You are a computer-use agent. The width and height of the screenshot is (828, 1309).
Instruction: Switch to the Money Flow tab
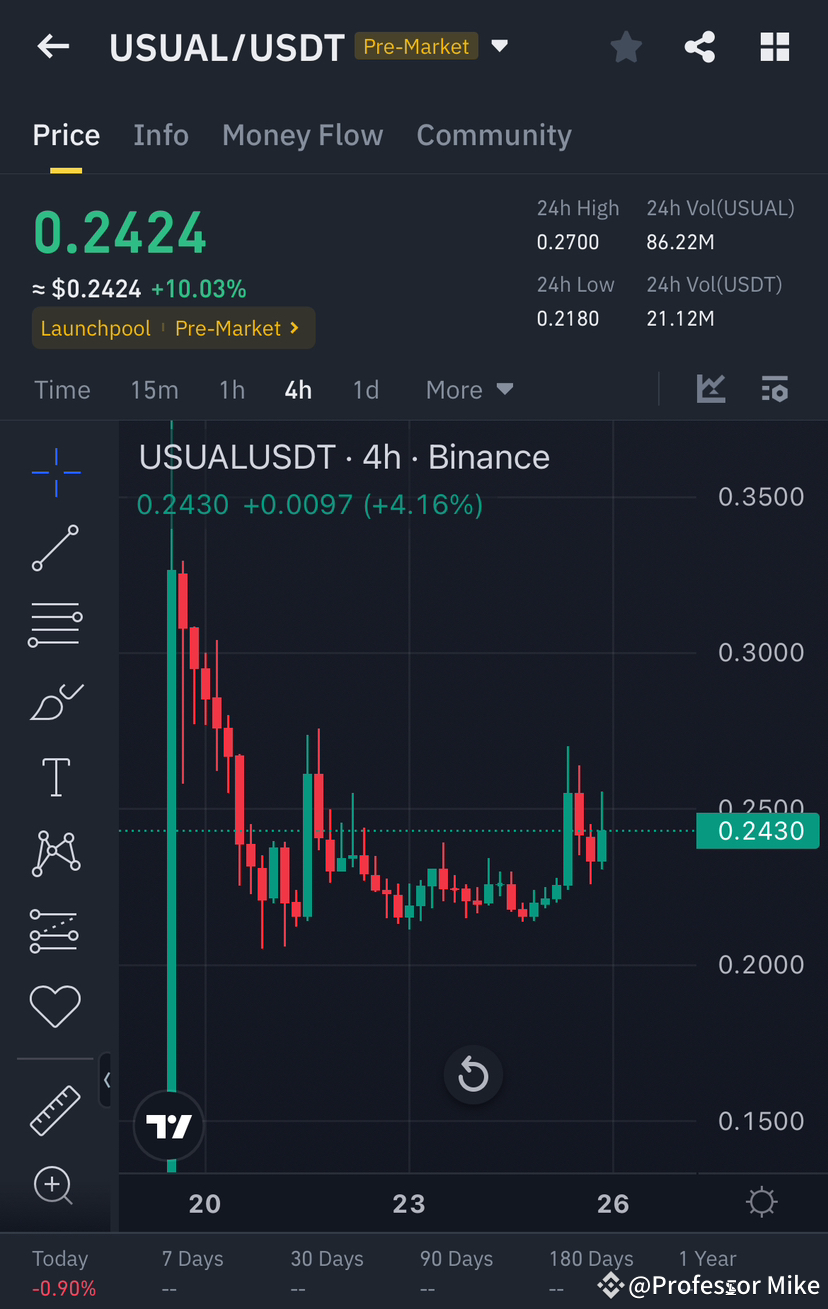303,134
